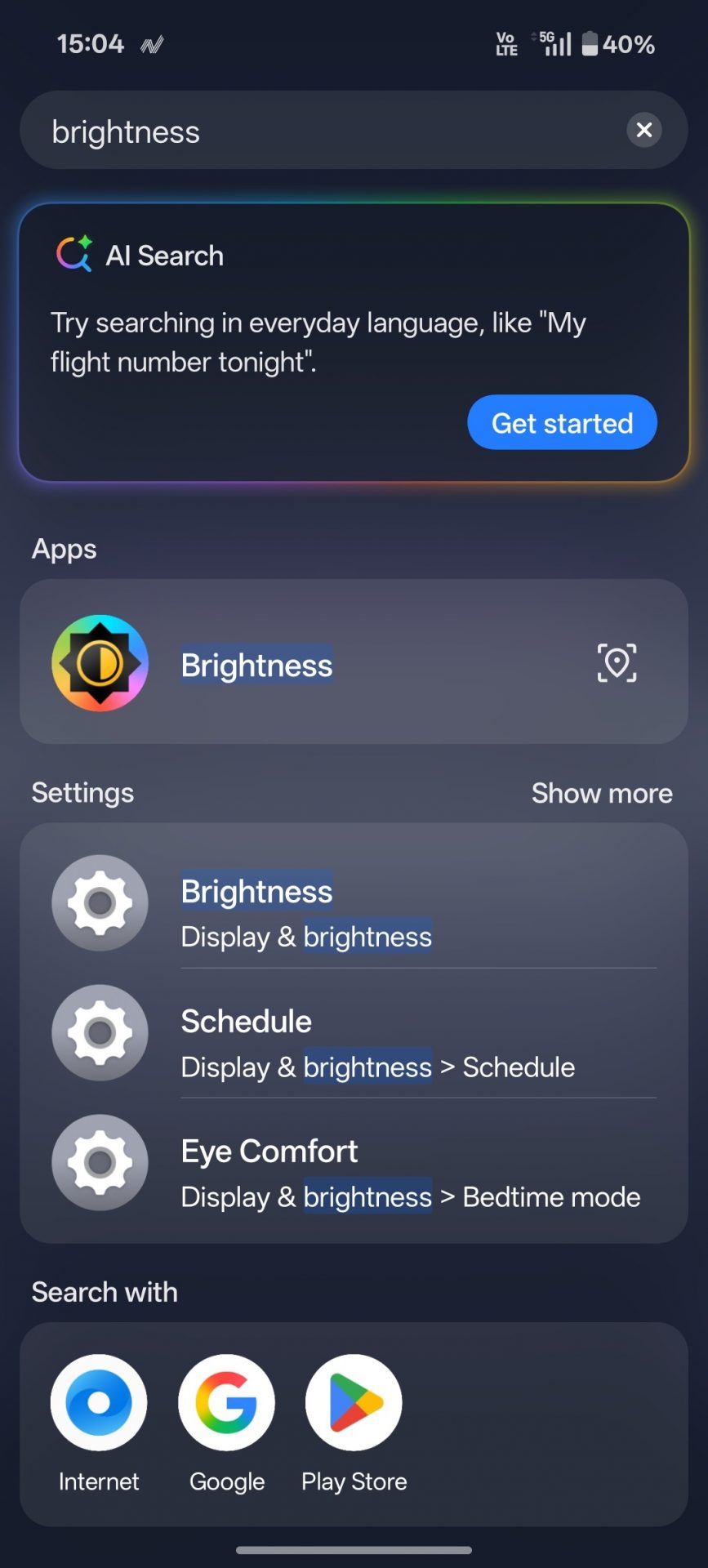Locate the Brightness app icon
Screen dimensions: 708x1568
617,662
